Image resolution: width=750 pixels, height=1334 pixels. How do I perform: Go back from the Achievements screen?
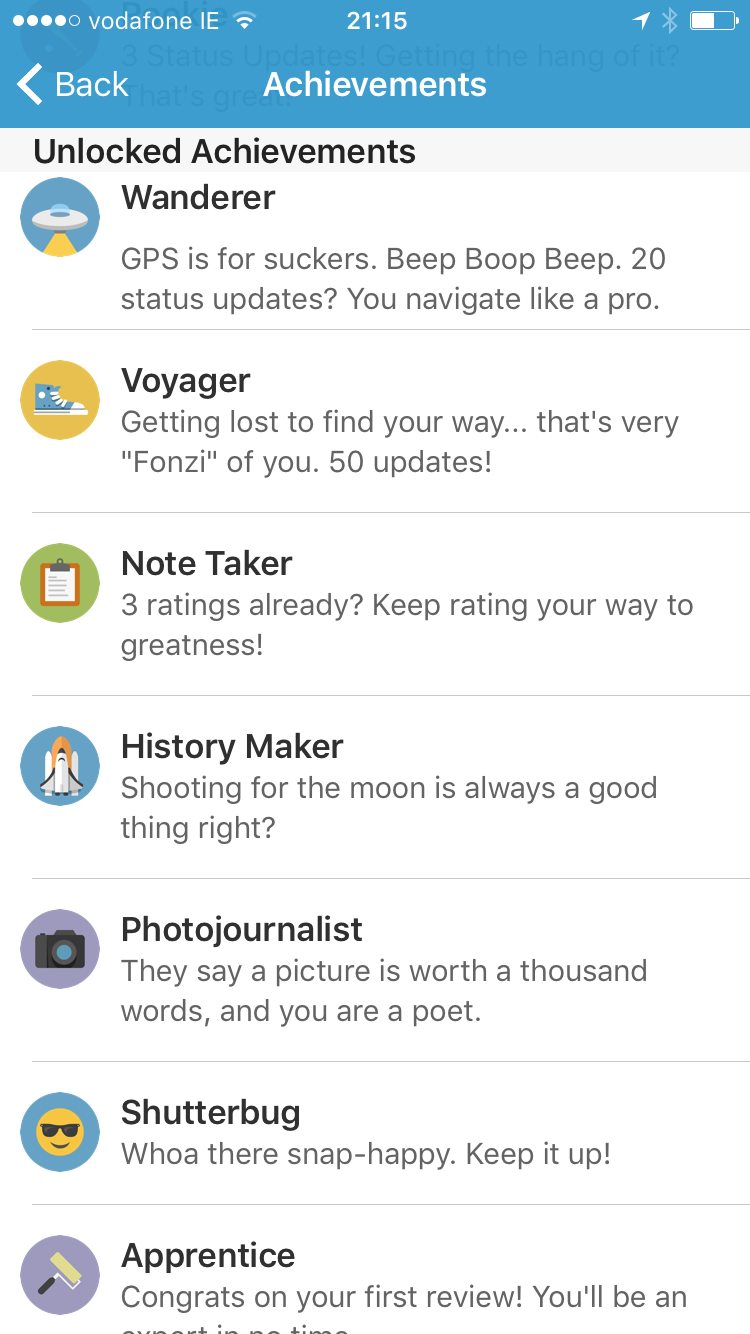(x=73, y=85)
